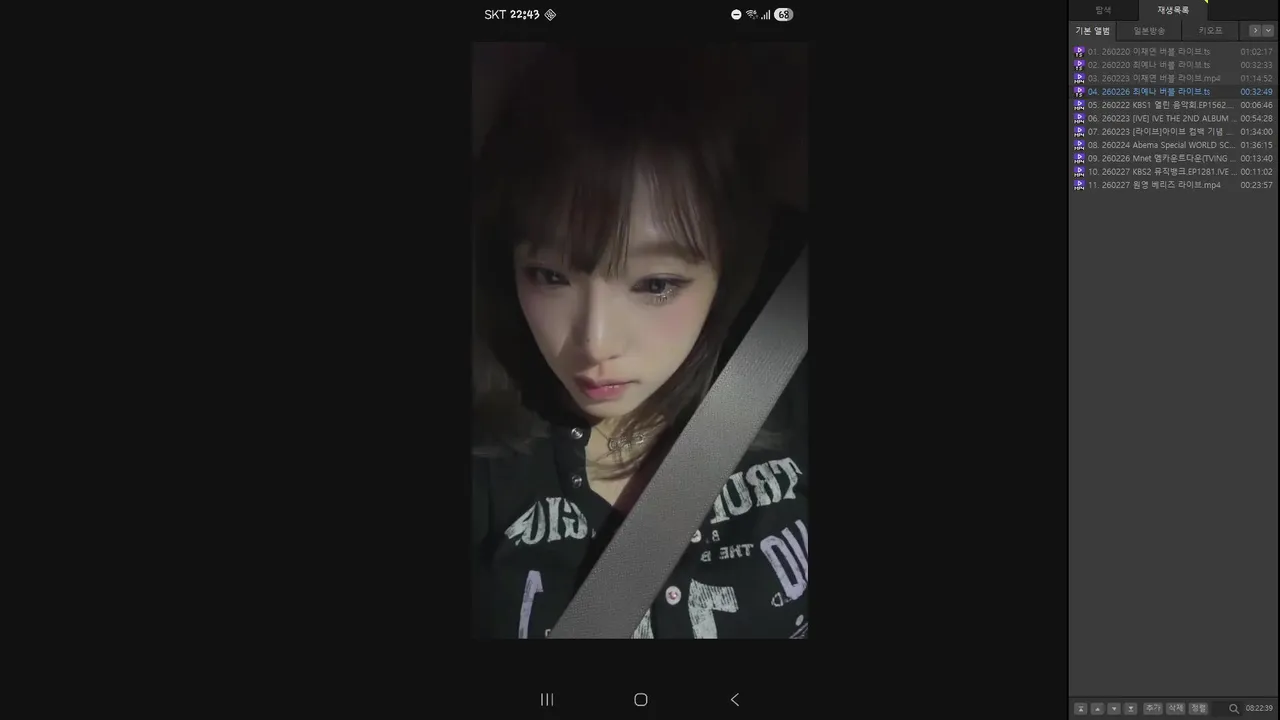Play 10. 260227 KBS2 뮤직뱅크 item
This screenshot has height=720, width=1280.
tap(1160, 172)
